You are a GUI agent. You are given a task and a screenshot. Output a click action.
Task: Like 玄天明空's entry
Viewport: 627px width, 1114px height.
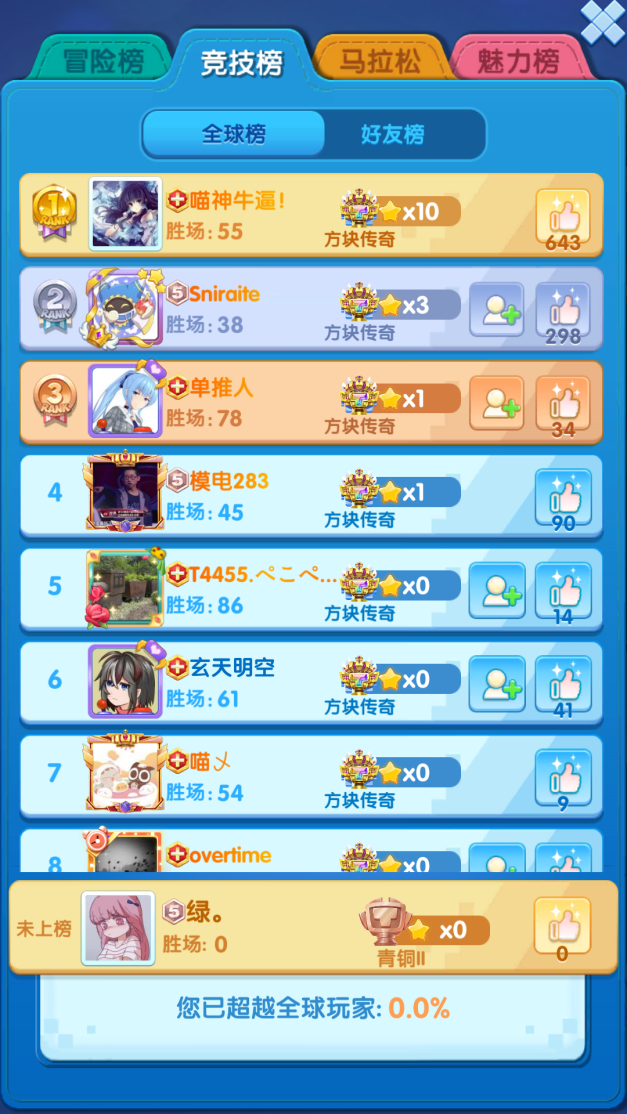562,687
